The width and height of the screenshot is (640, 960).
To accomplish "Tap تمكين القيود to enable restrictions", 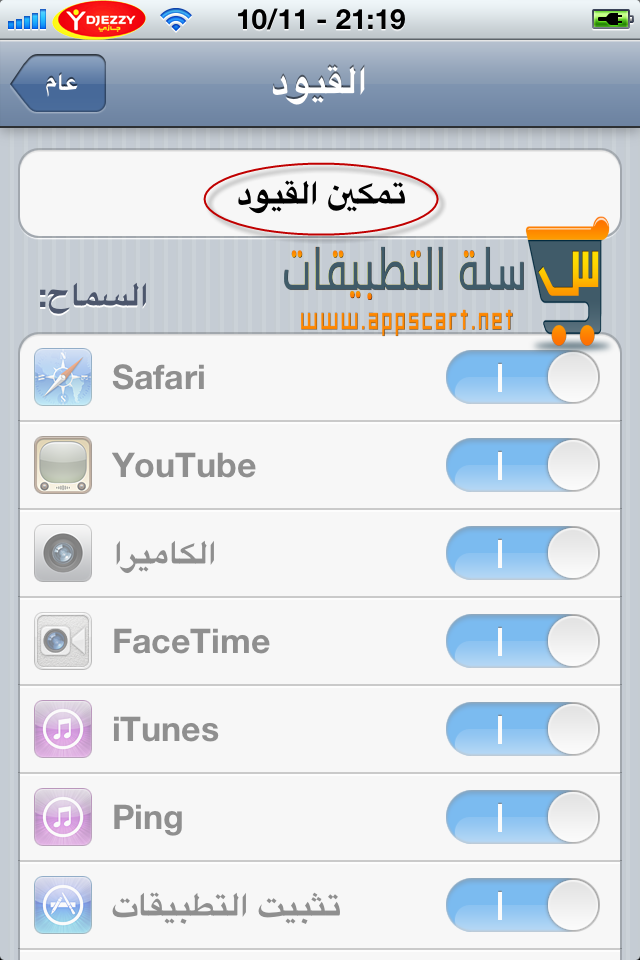I will pyautogui.click(x=320, y=195).
